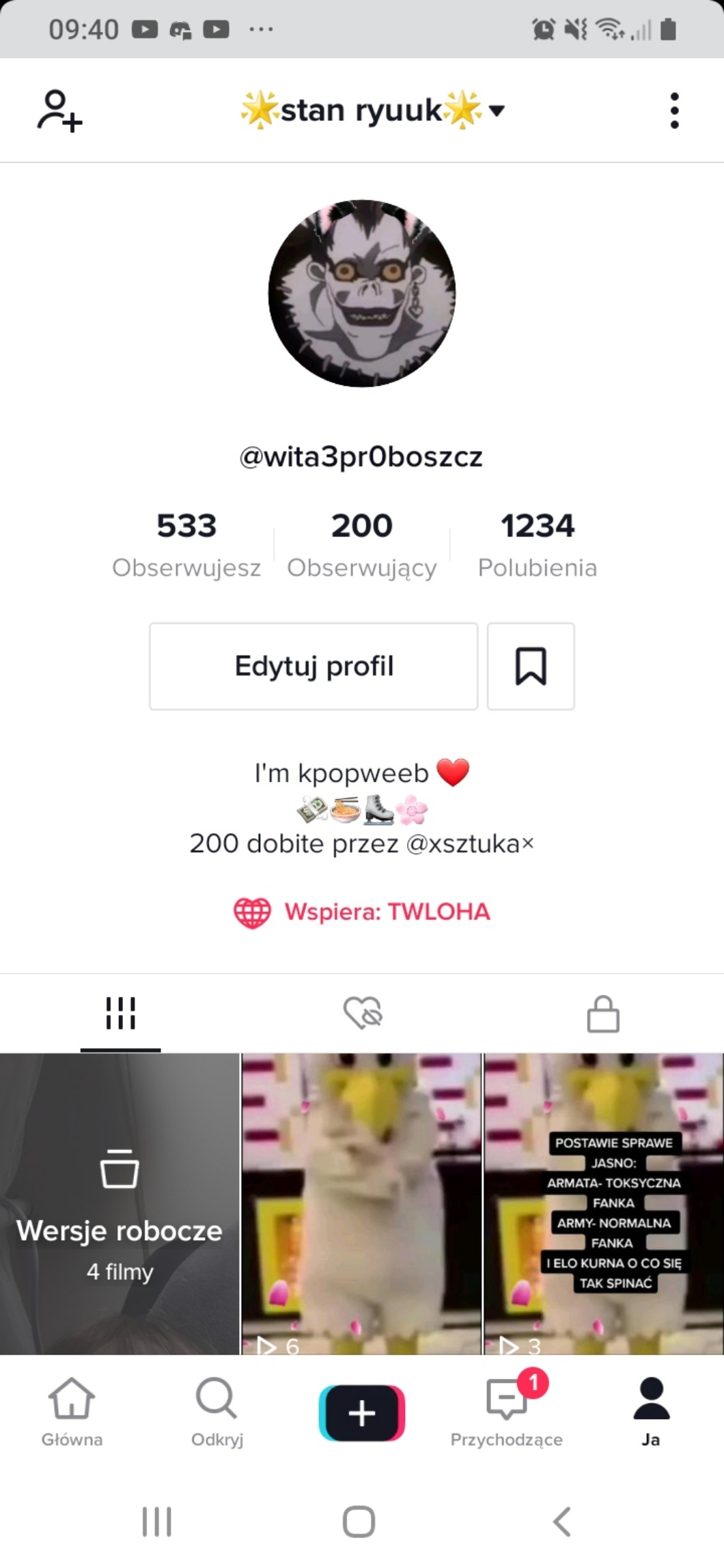Tap the add friends icon

point(59,110)
